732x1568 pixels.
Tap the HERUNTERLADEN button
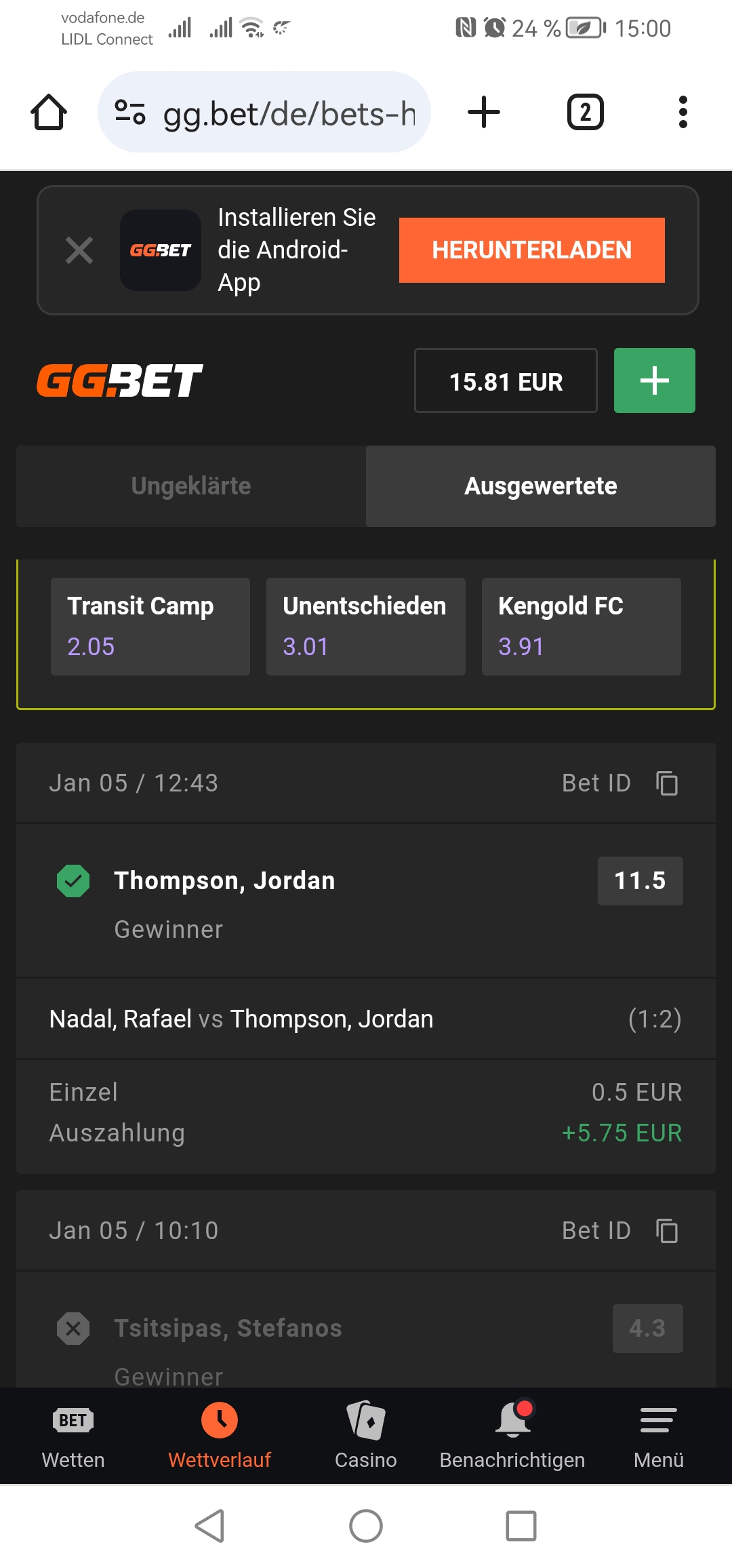click(531, 250)
